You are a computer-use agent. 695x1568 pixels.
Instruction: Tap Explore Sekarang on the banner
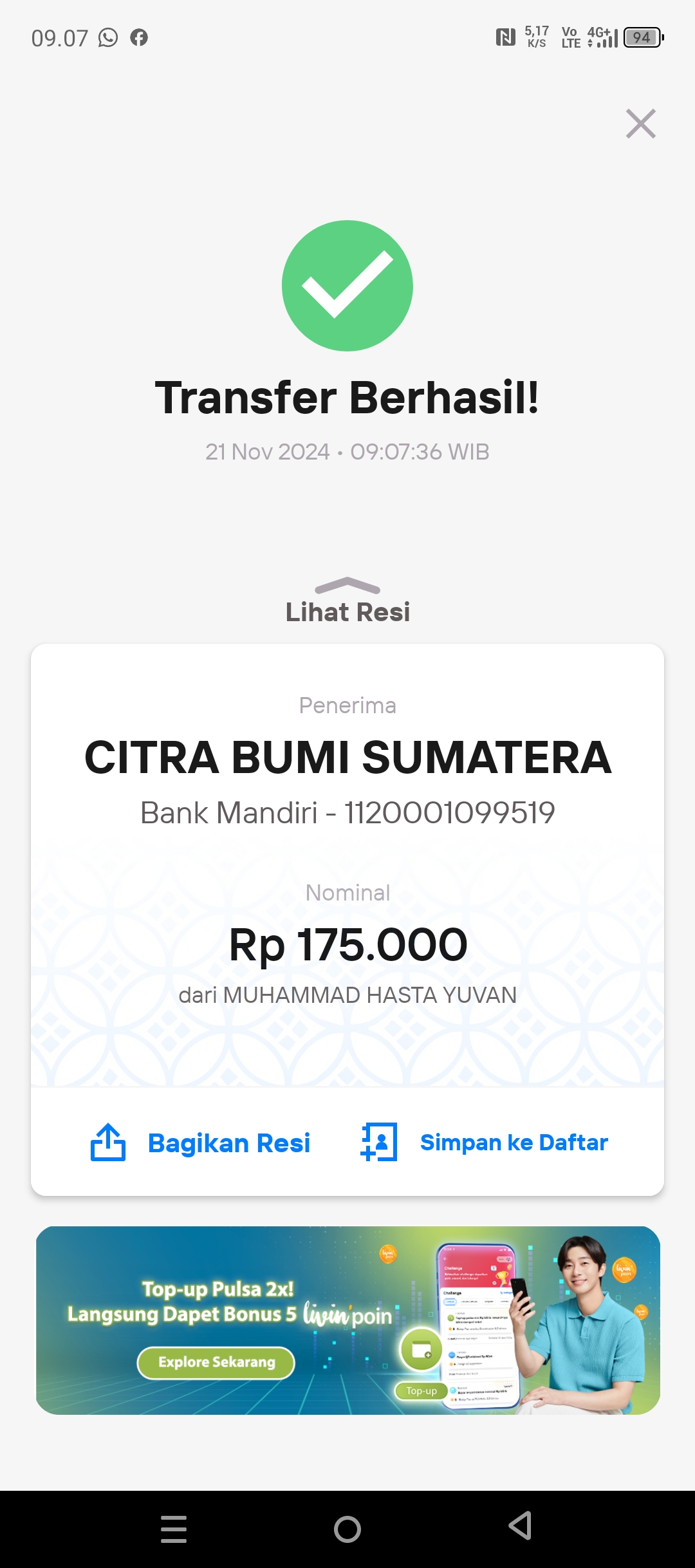click(x=216, y=1362)
